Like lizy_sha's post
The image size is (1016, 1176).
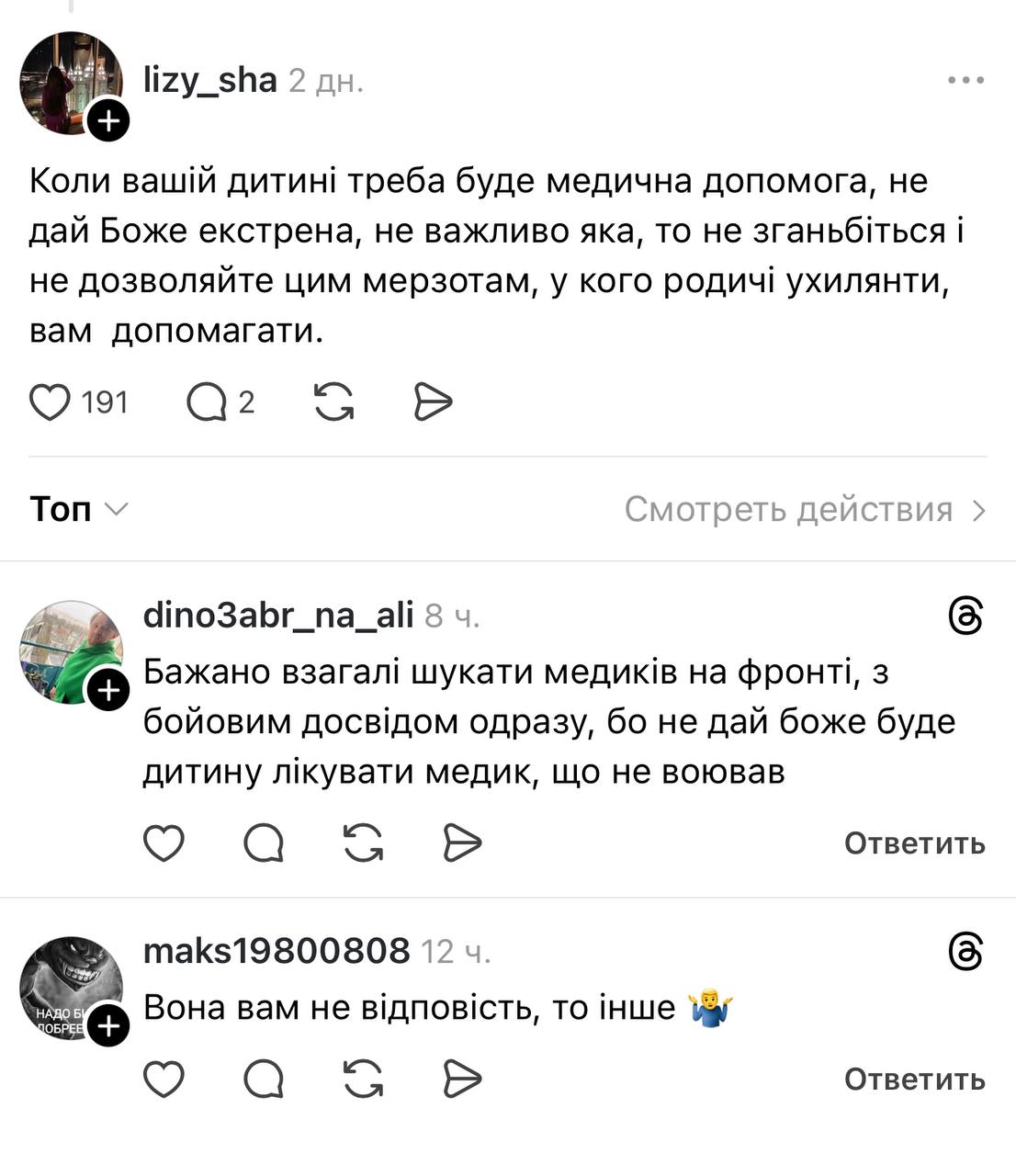point(51,402)
